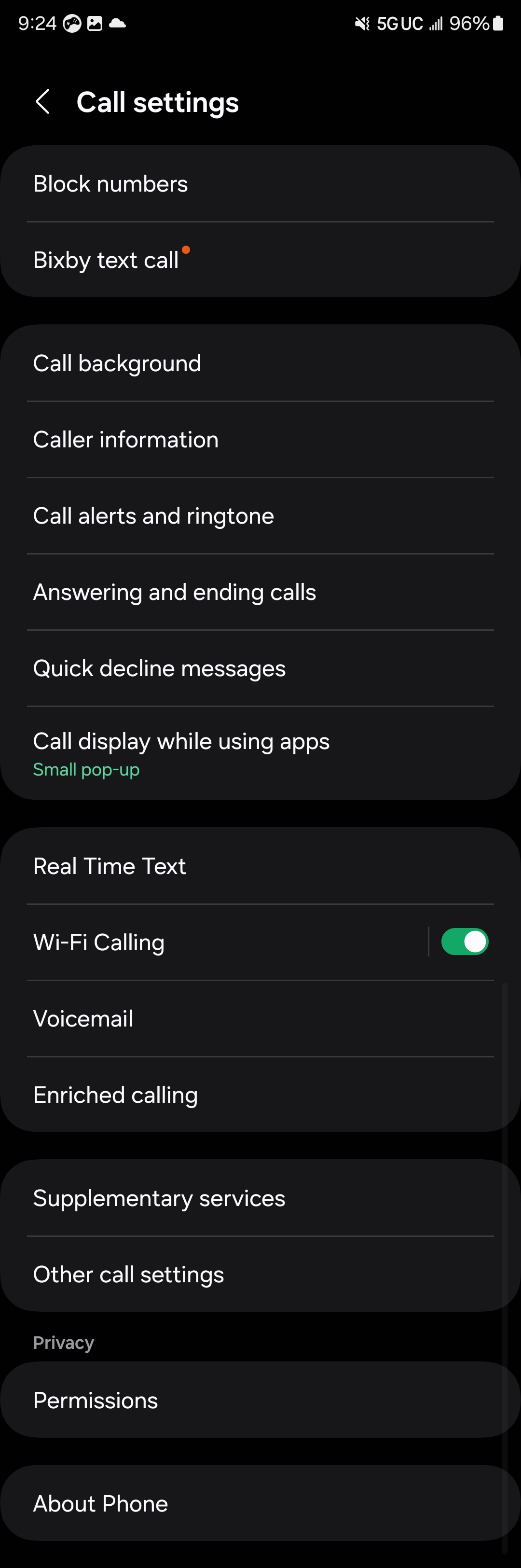
Task: Open Bixby text call settings
Action: (260, 260)
